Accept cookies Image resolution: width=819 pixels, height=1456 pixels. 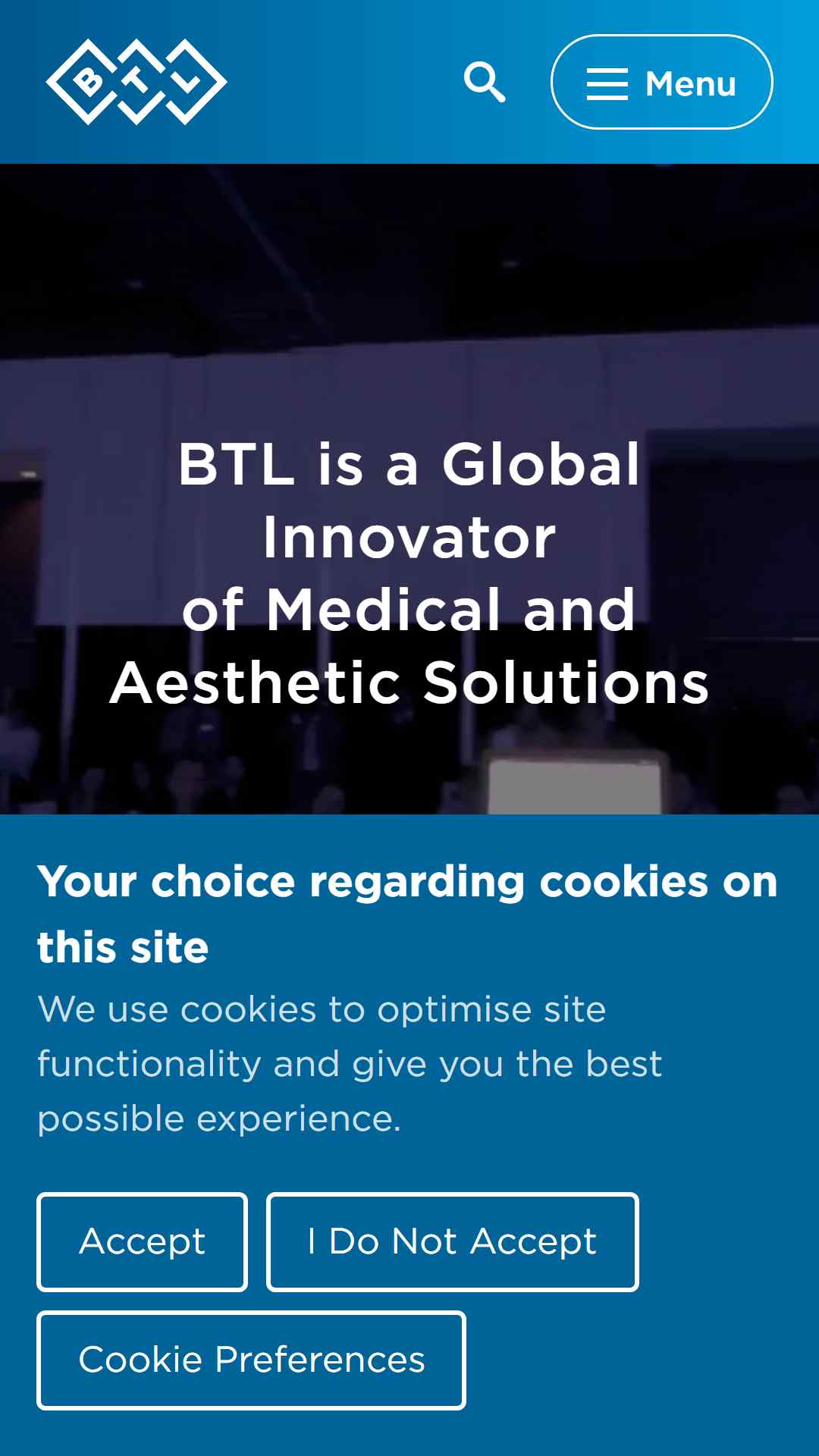pos(142,1242)
